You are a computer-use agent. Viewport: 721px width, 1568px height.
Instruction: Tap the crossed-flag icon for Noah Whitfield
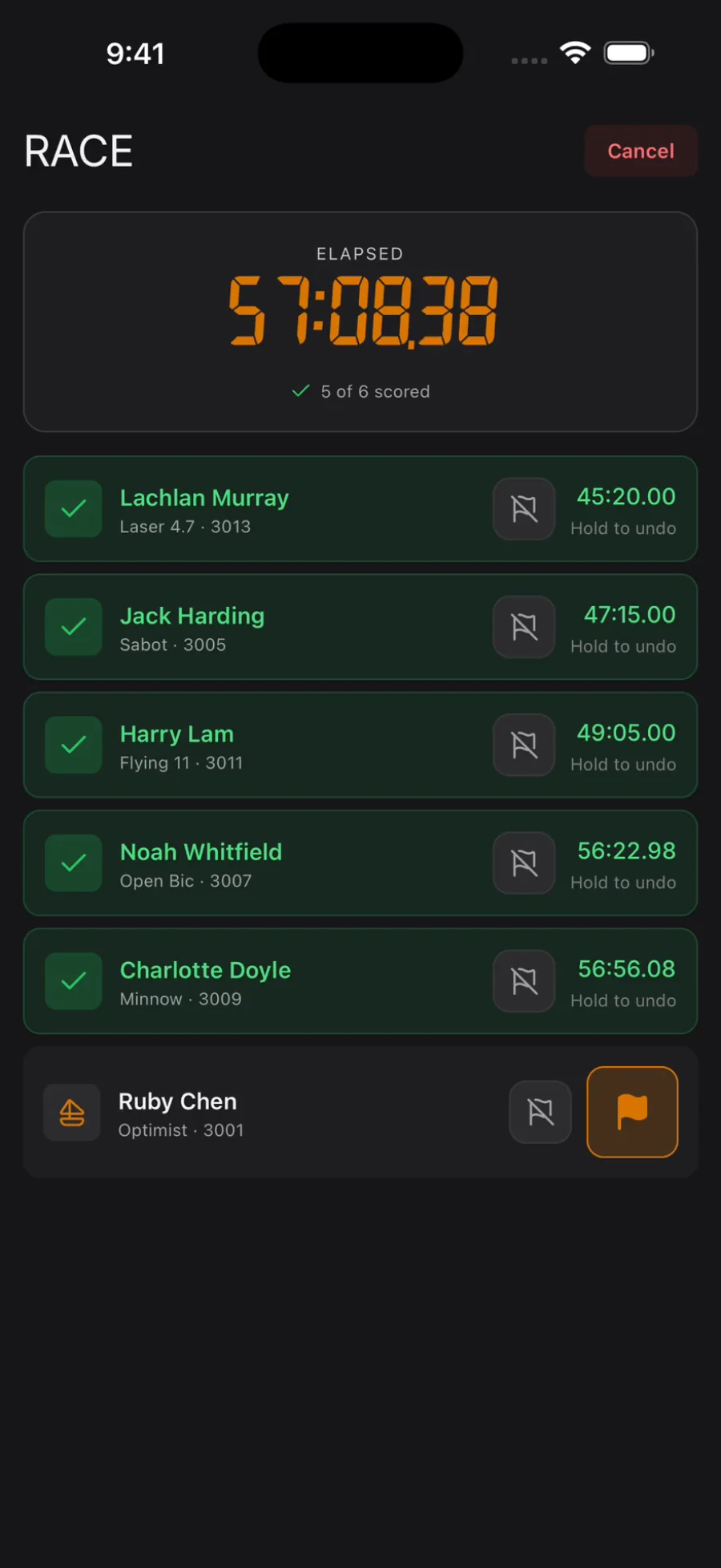[524, 863]
